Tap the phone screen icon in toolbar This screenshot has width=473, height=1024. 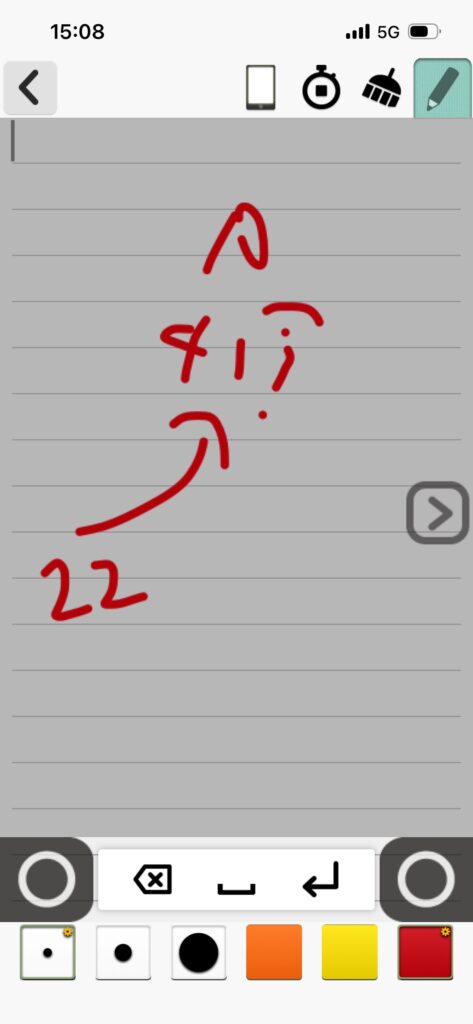point(261,88)
